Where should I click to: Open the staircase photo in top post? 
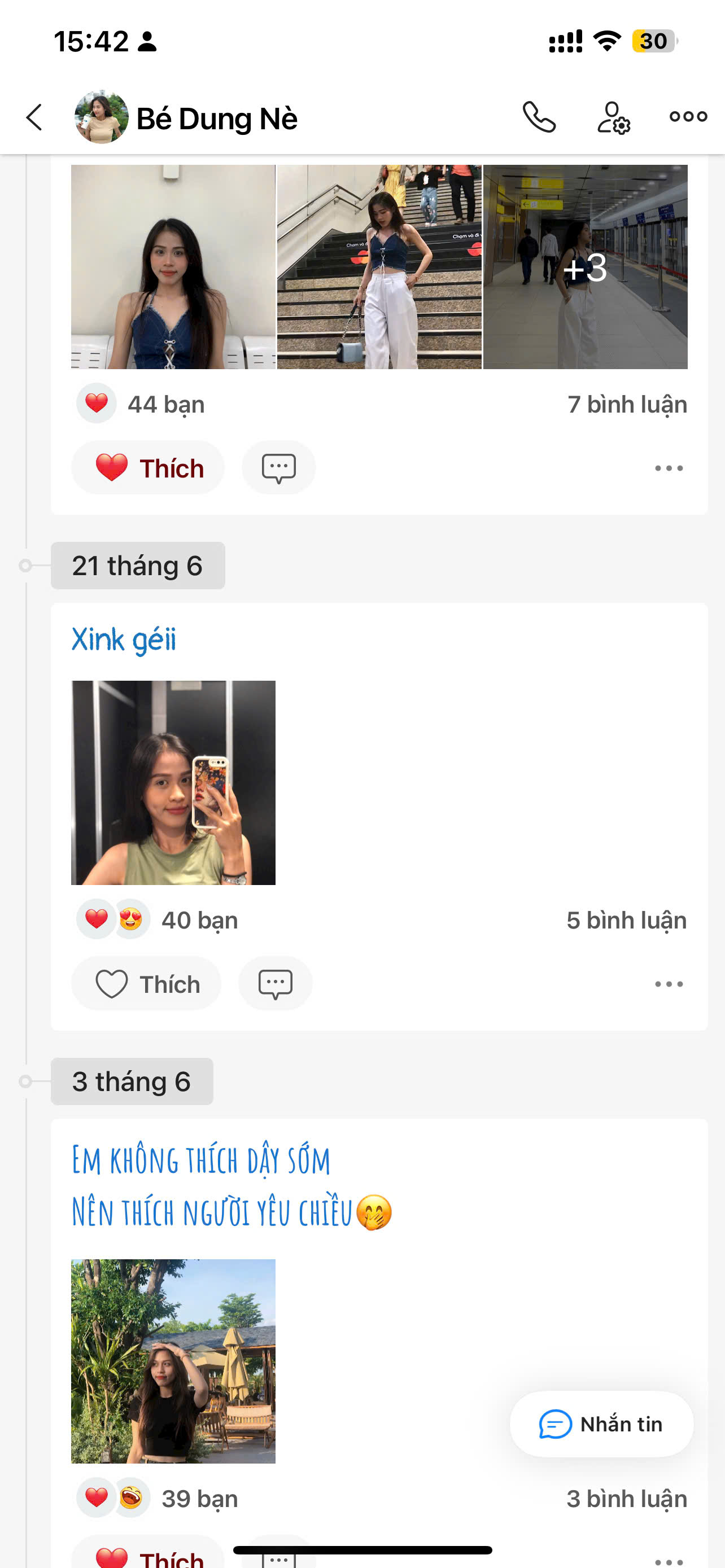(379, 266)
